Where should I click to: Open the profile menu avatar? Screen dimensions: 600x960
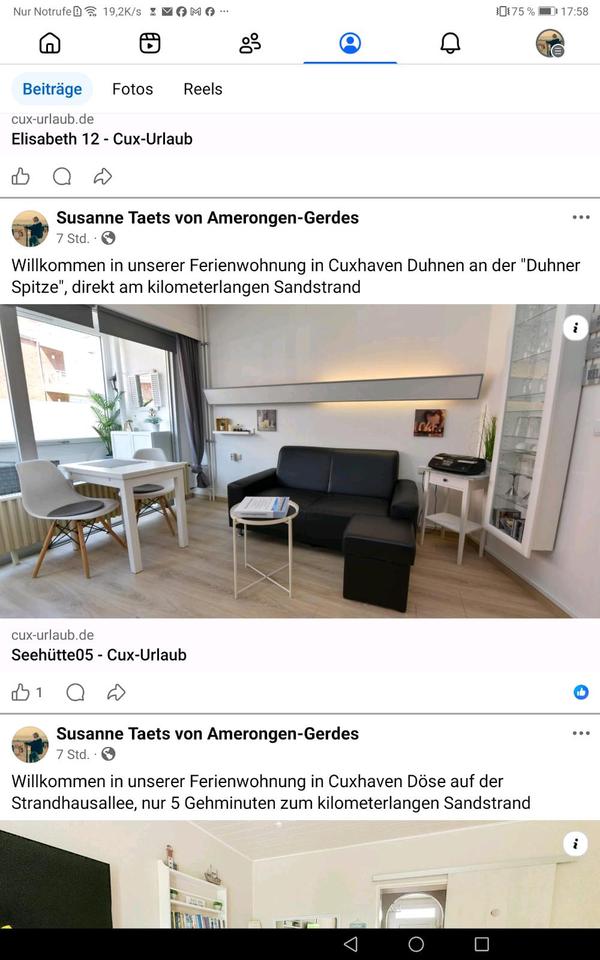[550, 43]
